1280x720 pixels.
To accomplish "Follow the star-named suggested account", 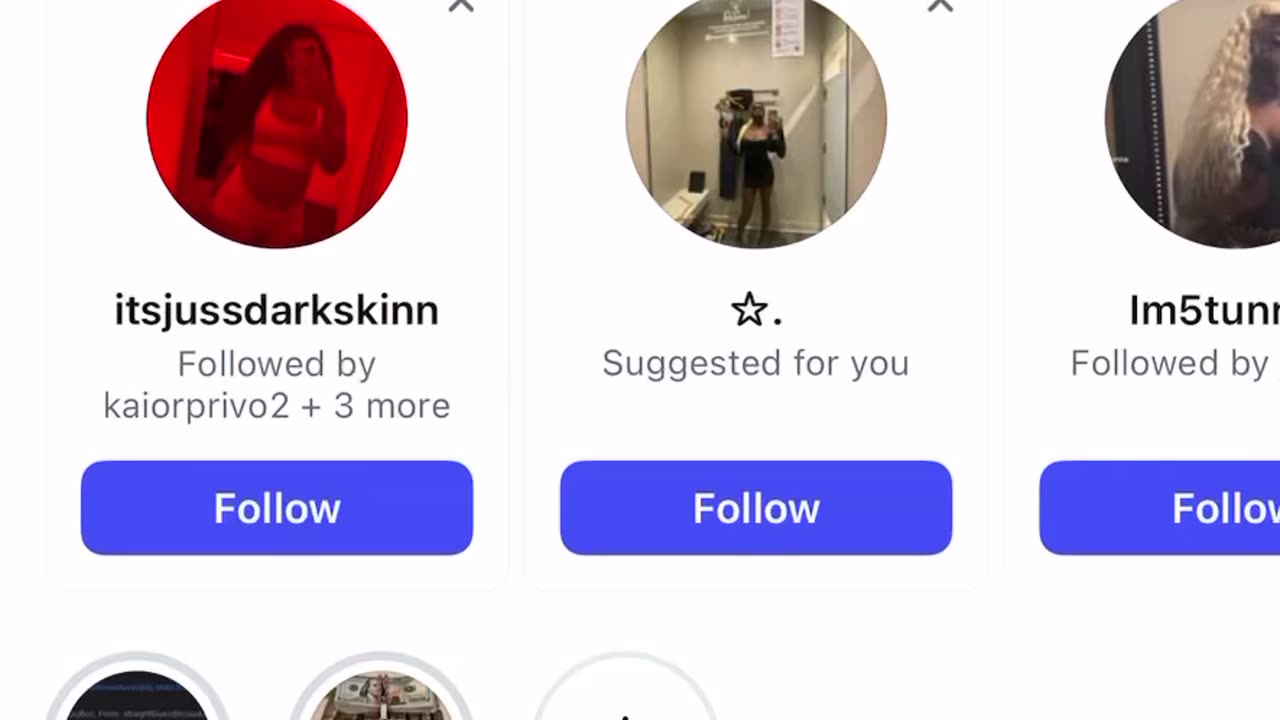I will [756, 508].
